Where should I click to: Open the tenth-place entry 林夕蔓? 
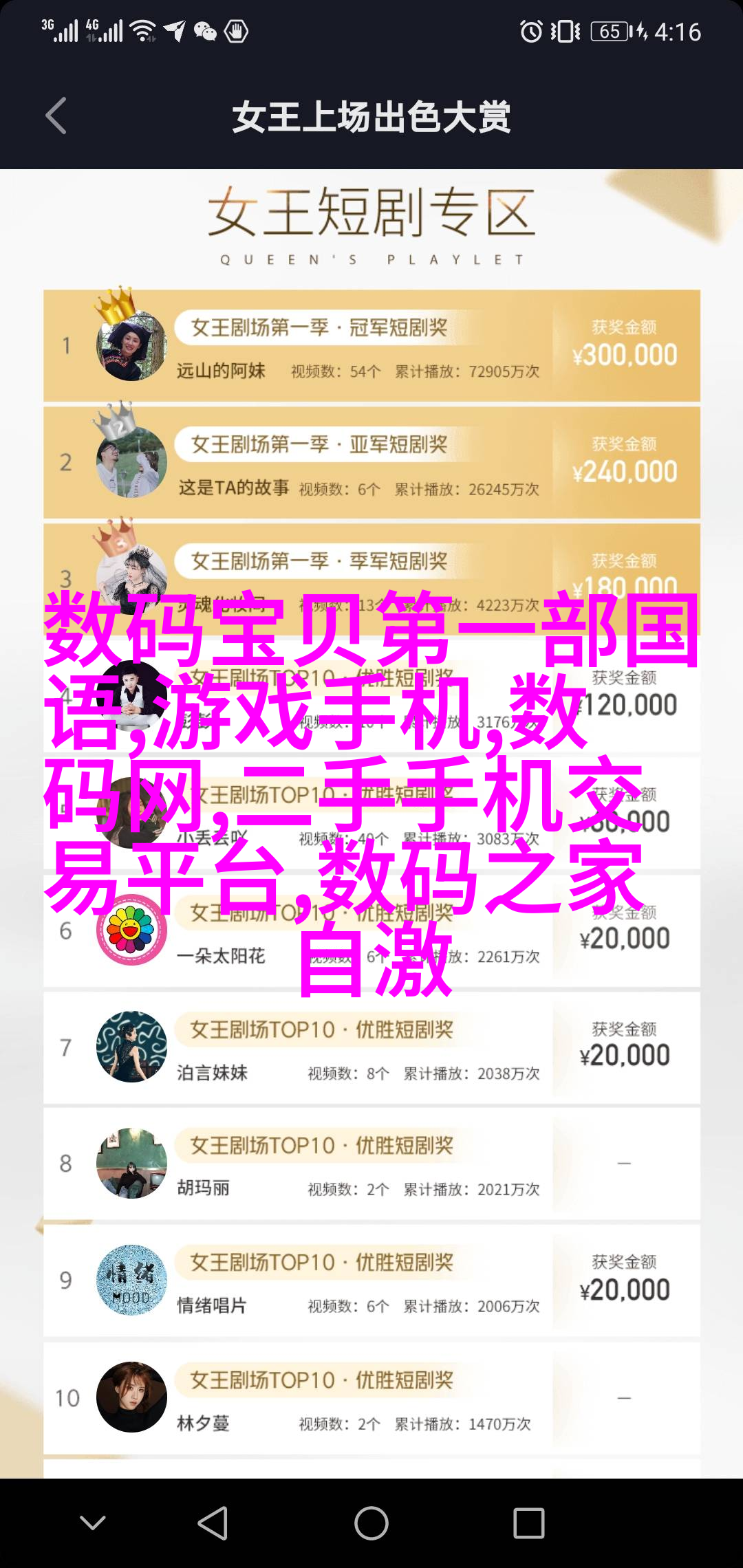[x=371, y=1398]
